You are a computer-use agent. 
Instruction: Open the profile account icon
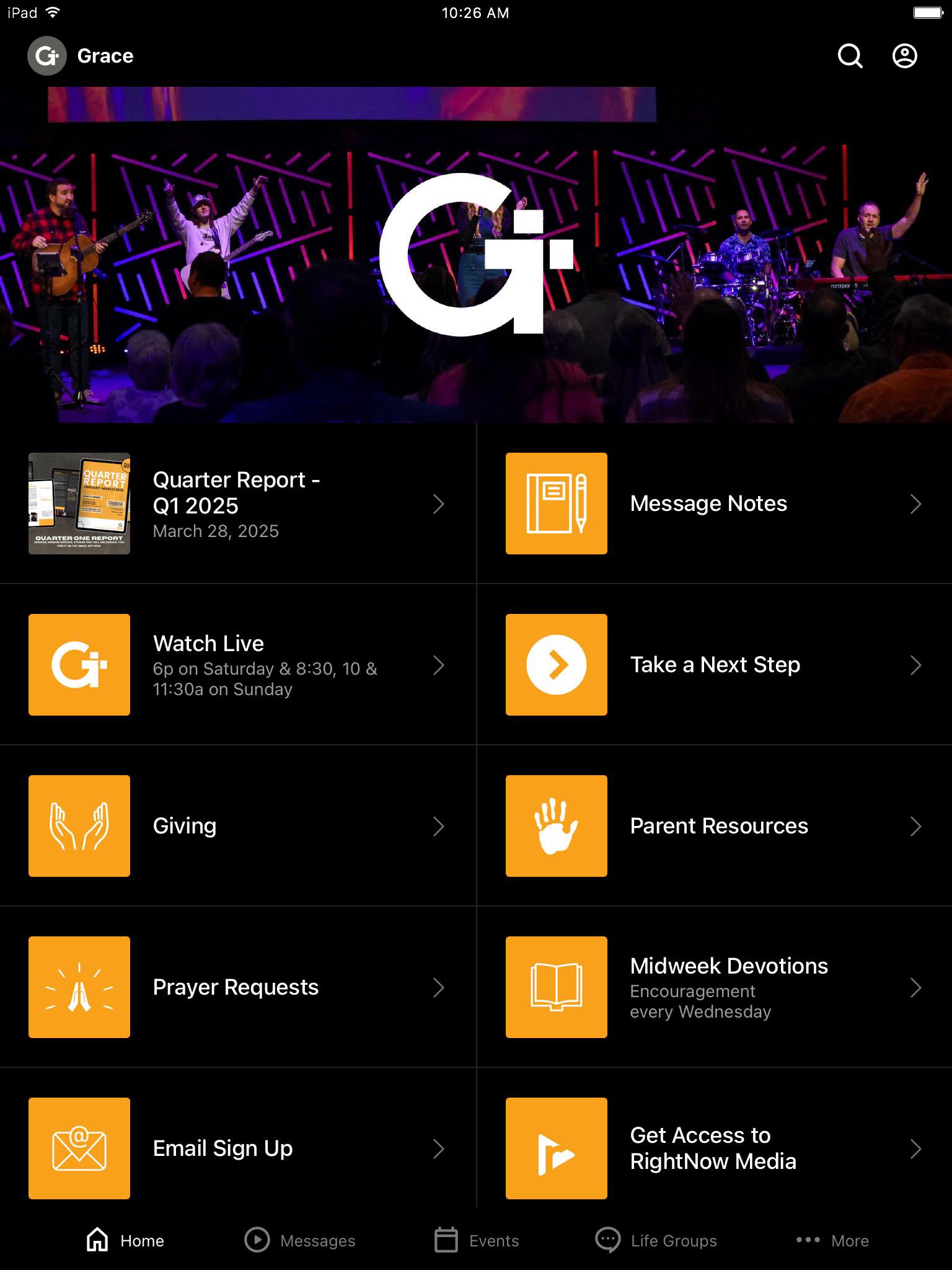(x=904, y=56)
